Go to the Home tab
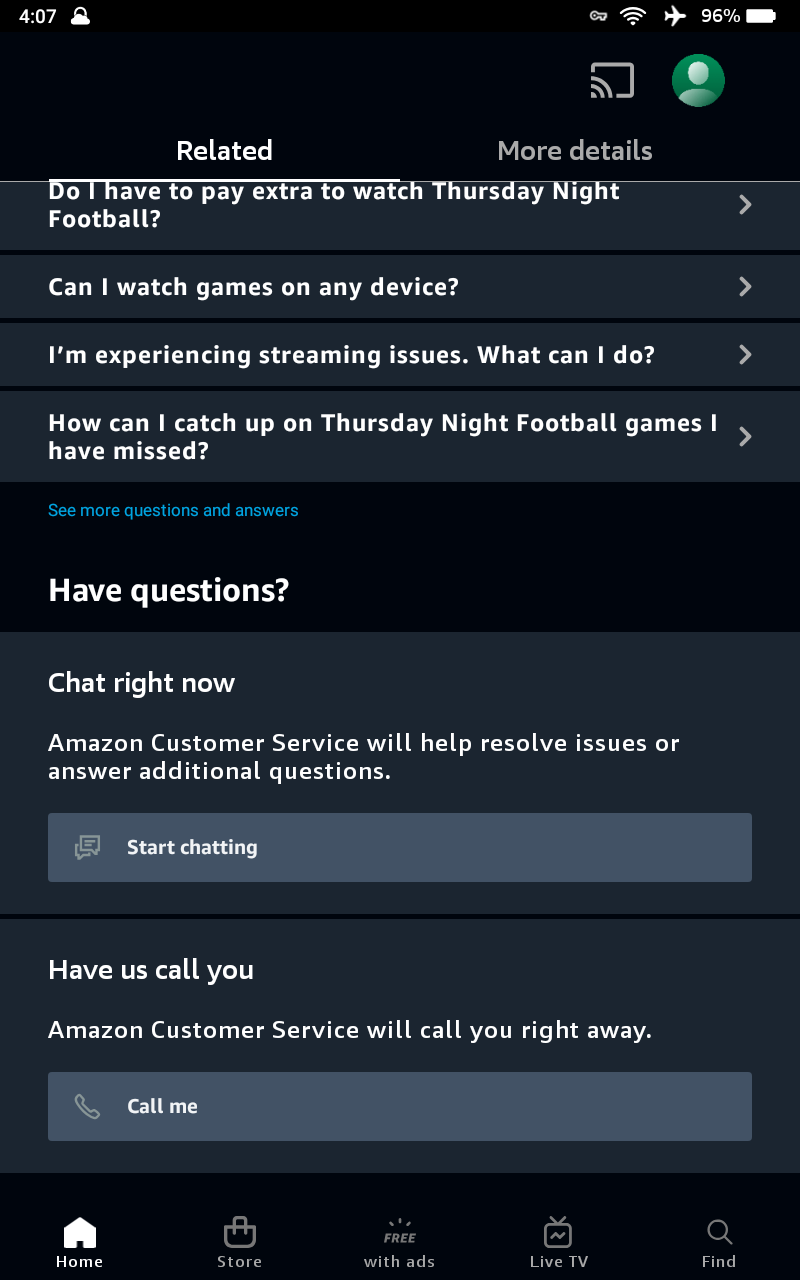Viewport: 800px width, 1280px height. 80,1243
